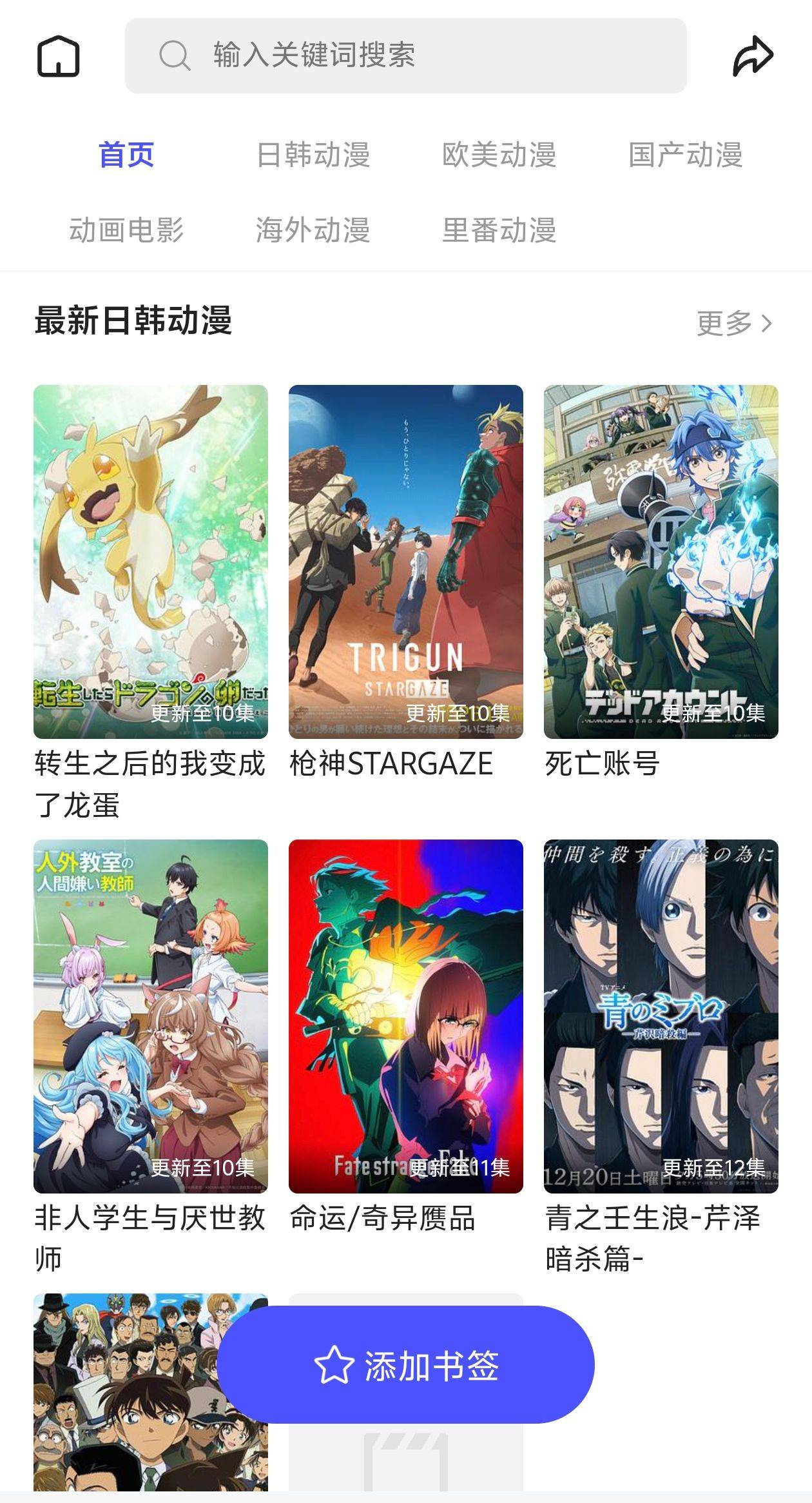
Task: Share this page using the arrow icon
Action: (x=753, y=56)
